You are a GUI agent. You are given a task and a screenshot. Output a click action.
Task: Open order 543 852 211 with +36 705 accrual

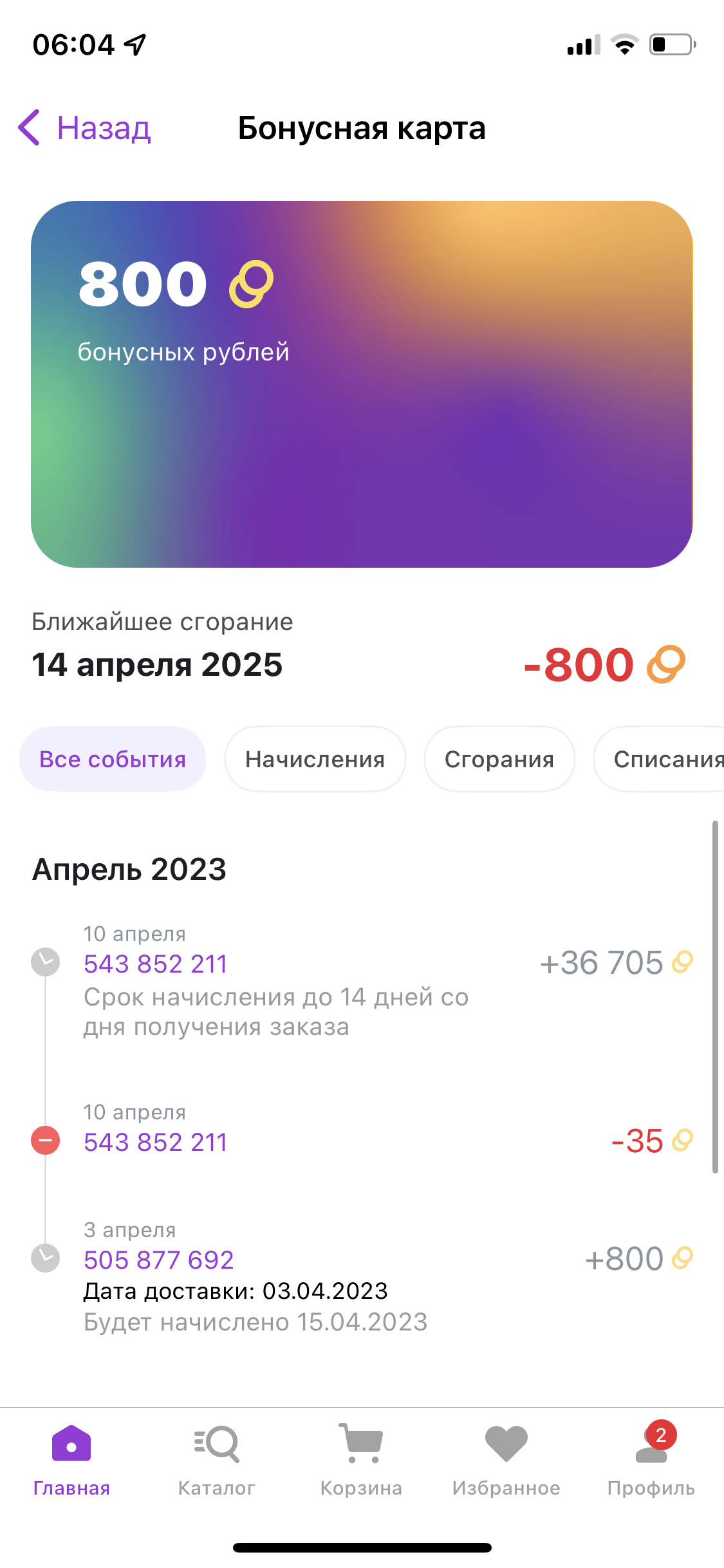[x=156, y=964]
